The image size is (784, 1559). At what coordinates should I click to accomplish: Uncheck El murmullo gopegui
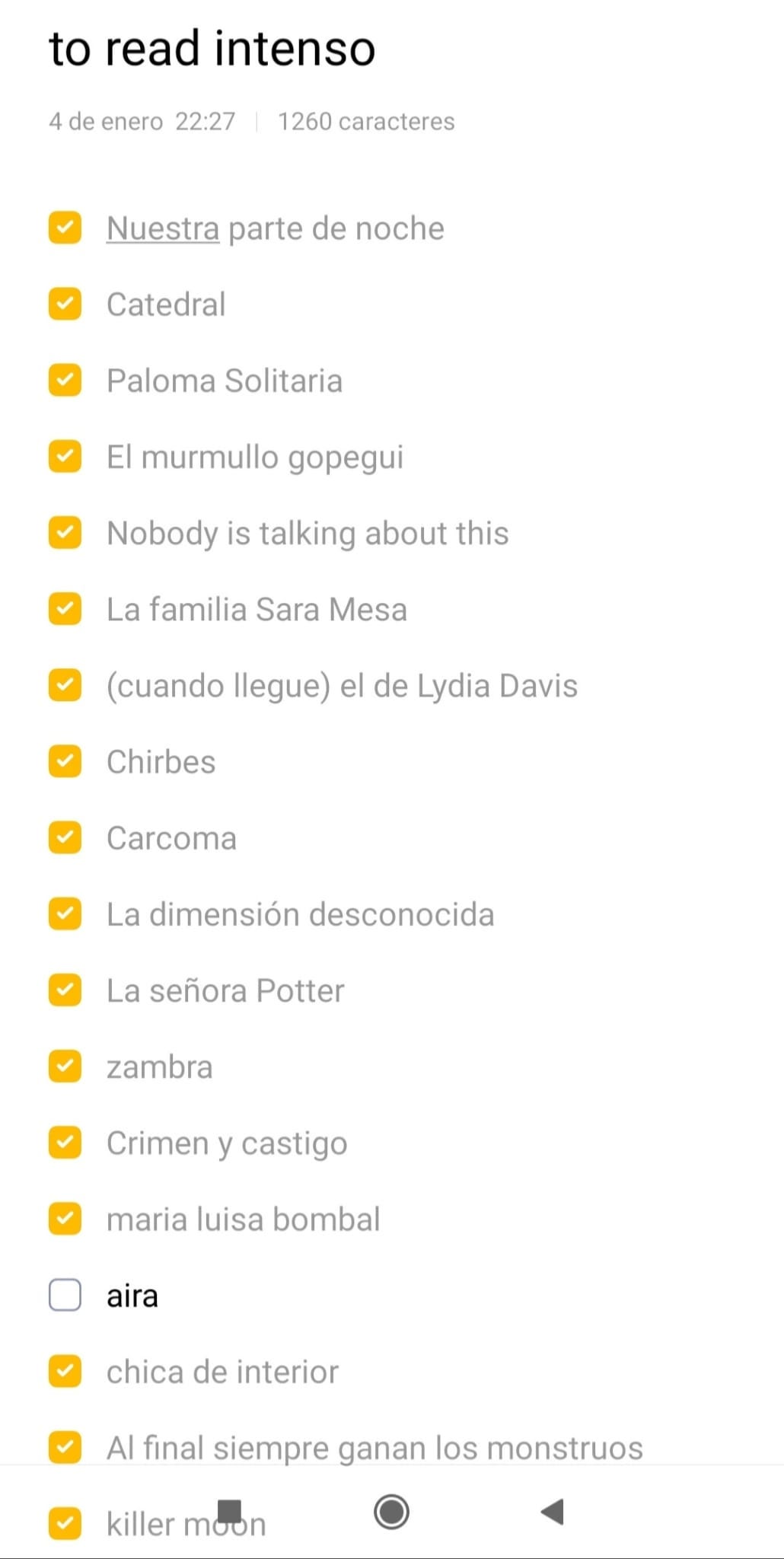tap(65, 456)
